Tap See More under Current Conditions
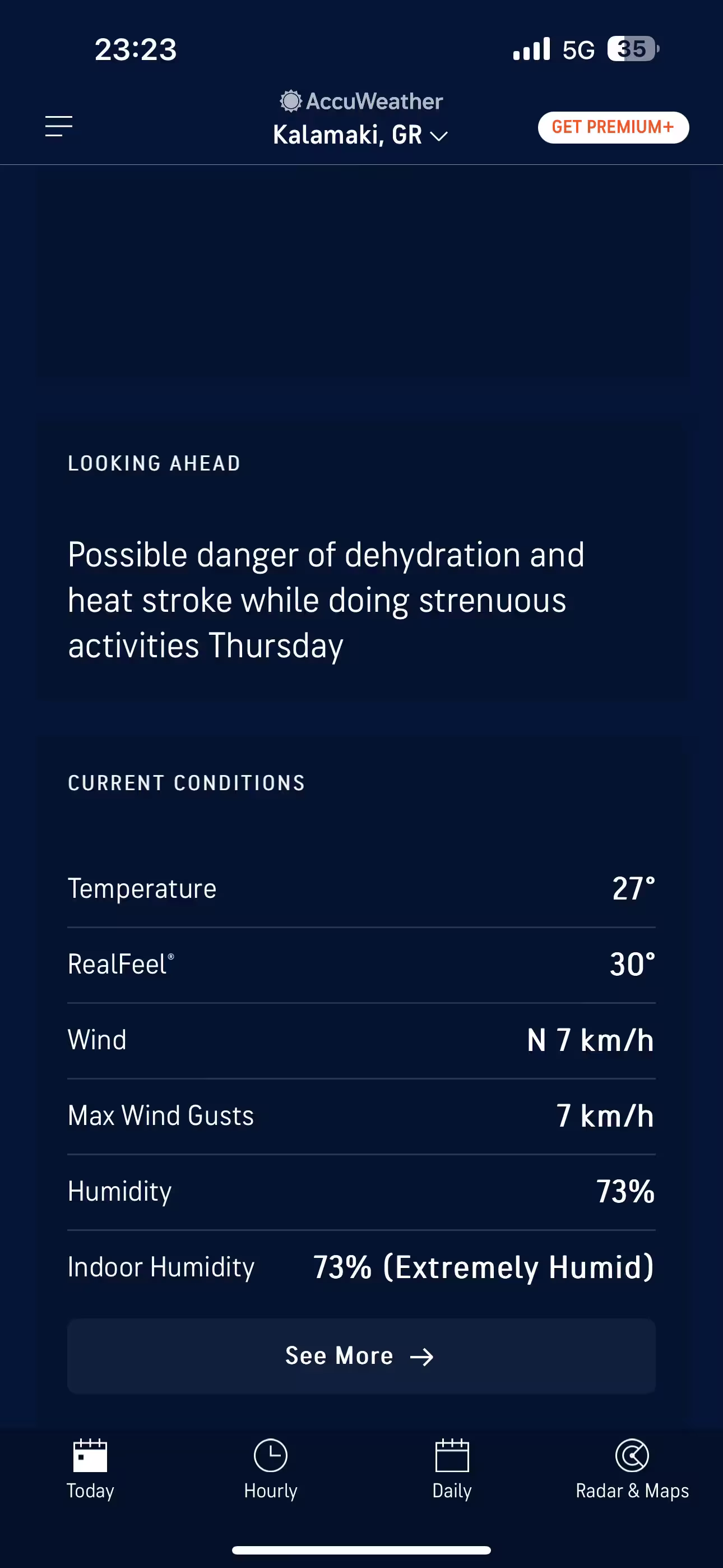Image resolution: width=723 pixels, height=1568 pixels. [361, 1356]
